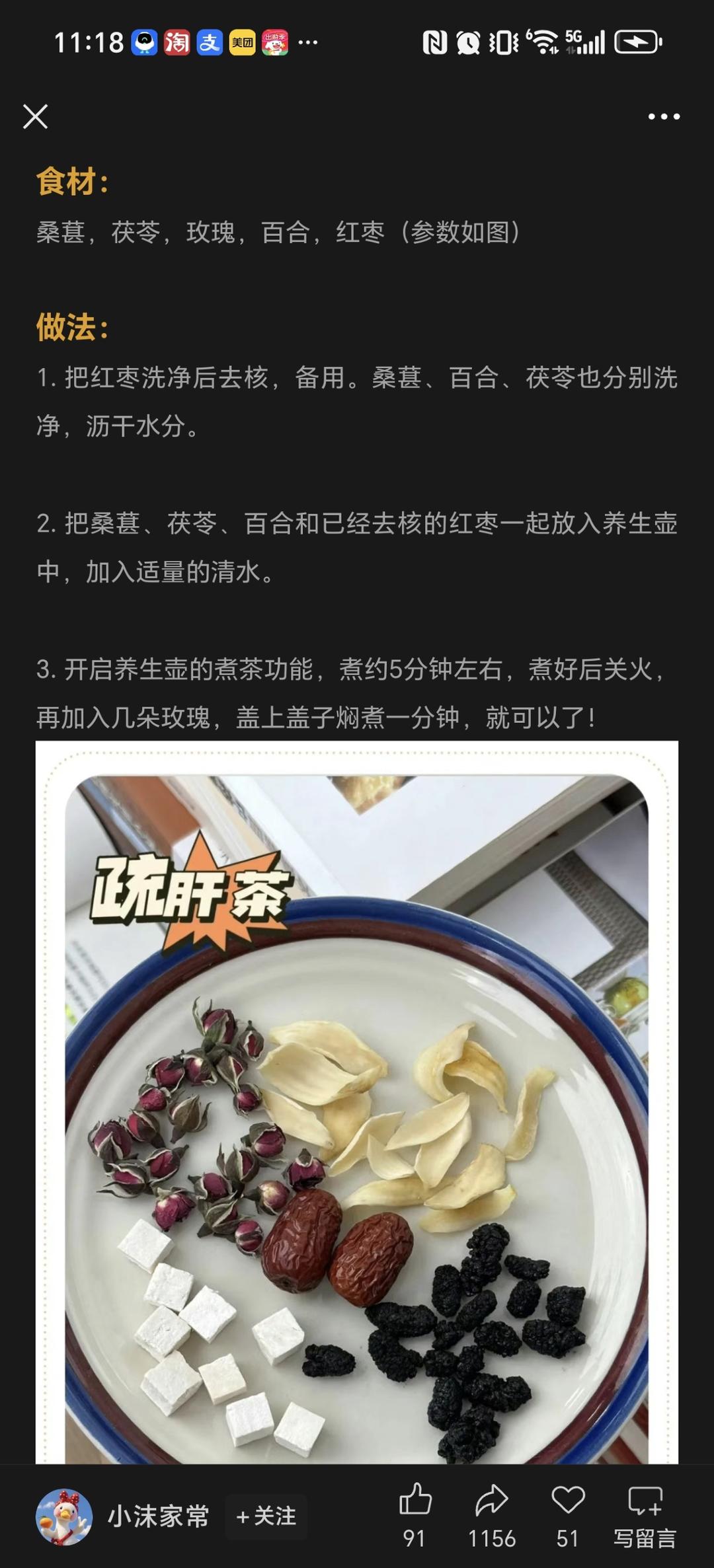Close the article with the X icon
The height and width of the screenshot is (1568, 714).
[x=36, y=117]
